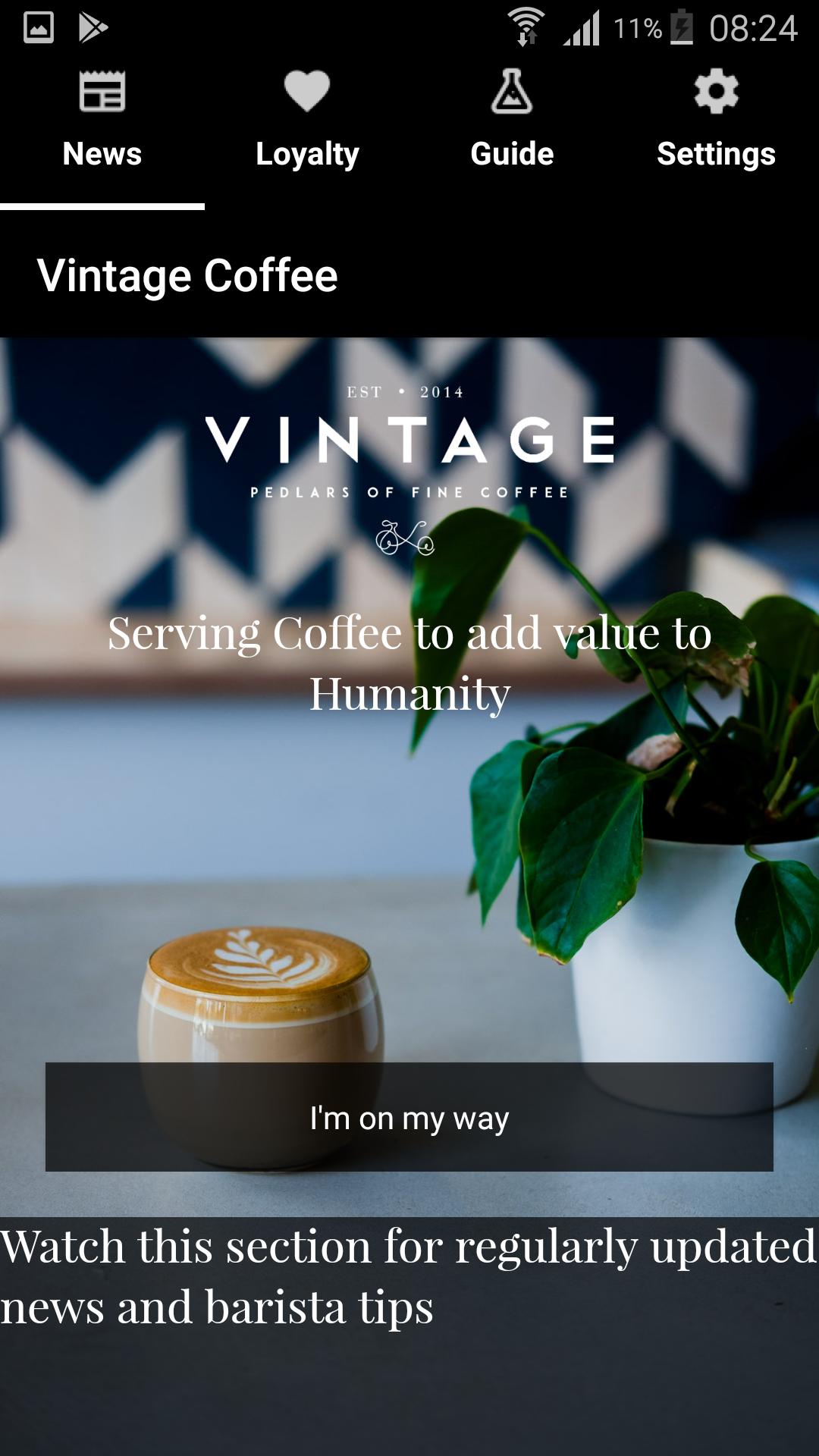The width and height of the screenshot is (819, 1456).
Task: Switch to the News tab
Action: (x=102, y=121)
